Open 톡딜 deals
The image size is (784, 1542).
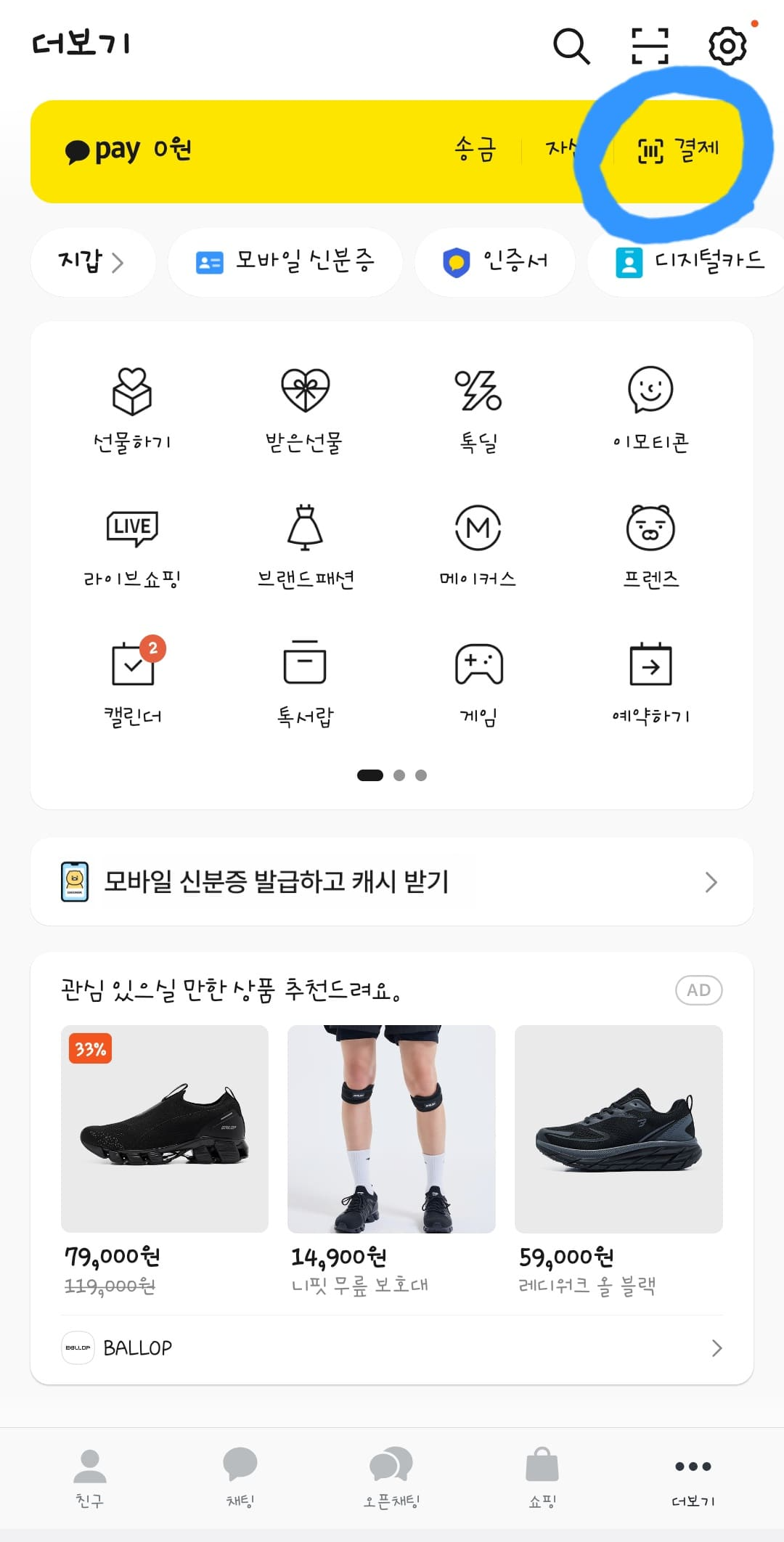[x=477, y=407]
